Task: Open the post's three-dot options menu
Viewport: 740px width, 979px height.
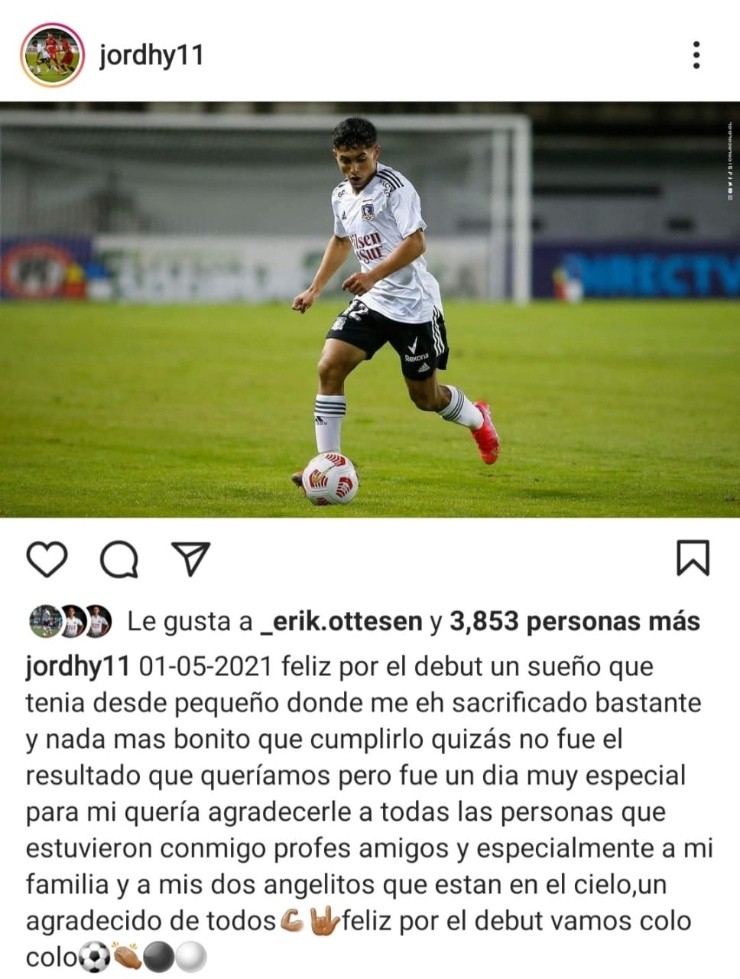Action: pos(697,55)
